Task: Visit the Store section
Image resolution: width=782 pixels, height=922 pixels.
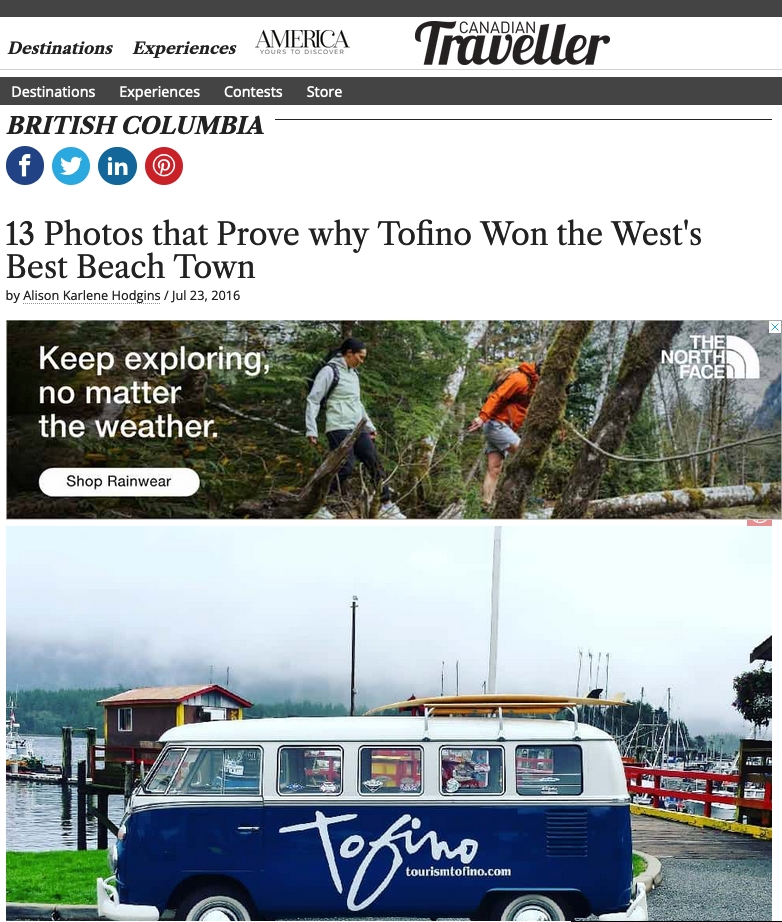Action: click(x=324, y=92)
